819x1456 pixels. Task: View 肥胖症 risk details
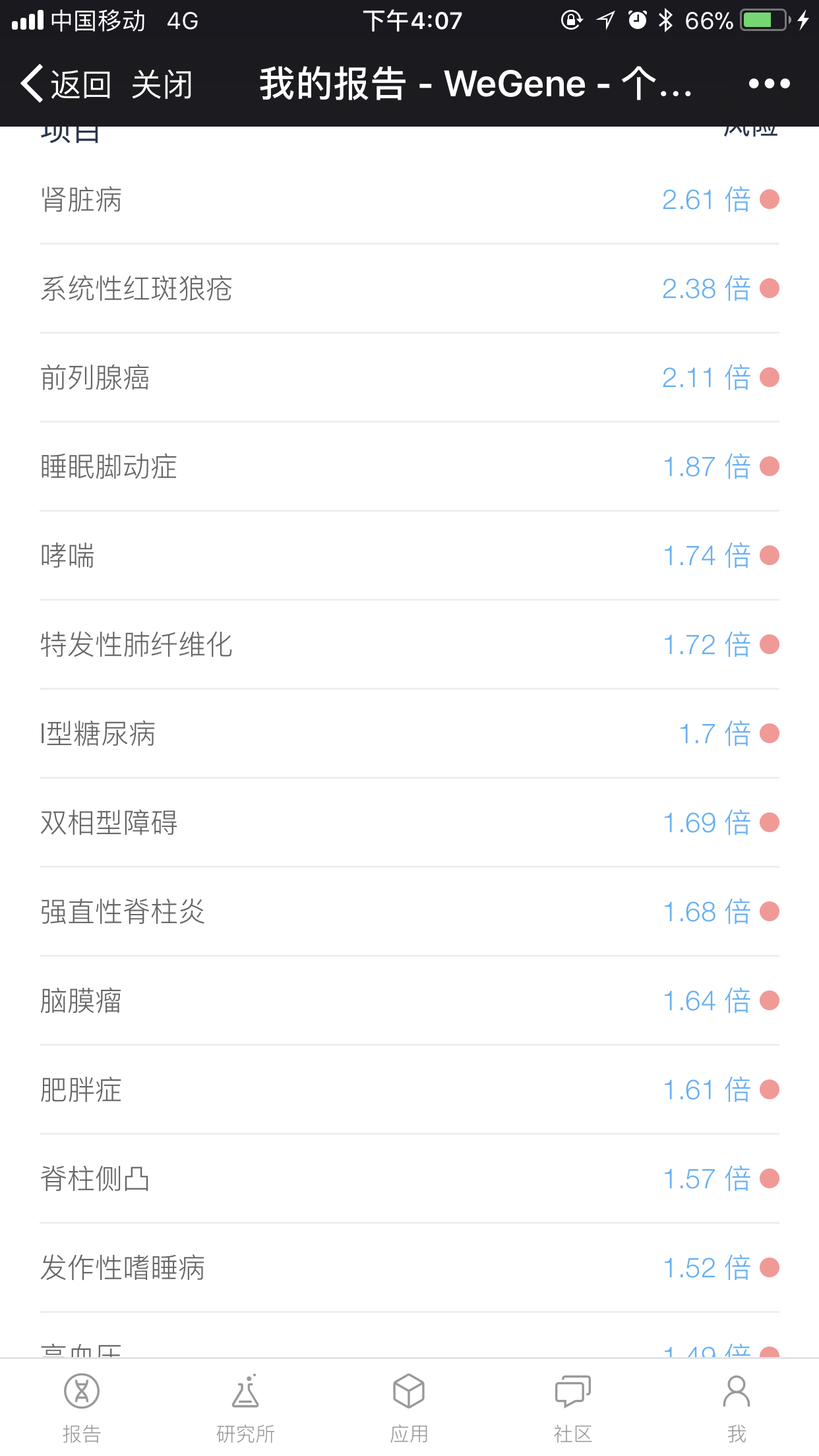coord(409,1090)
